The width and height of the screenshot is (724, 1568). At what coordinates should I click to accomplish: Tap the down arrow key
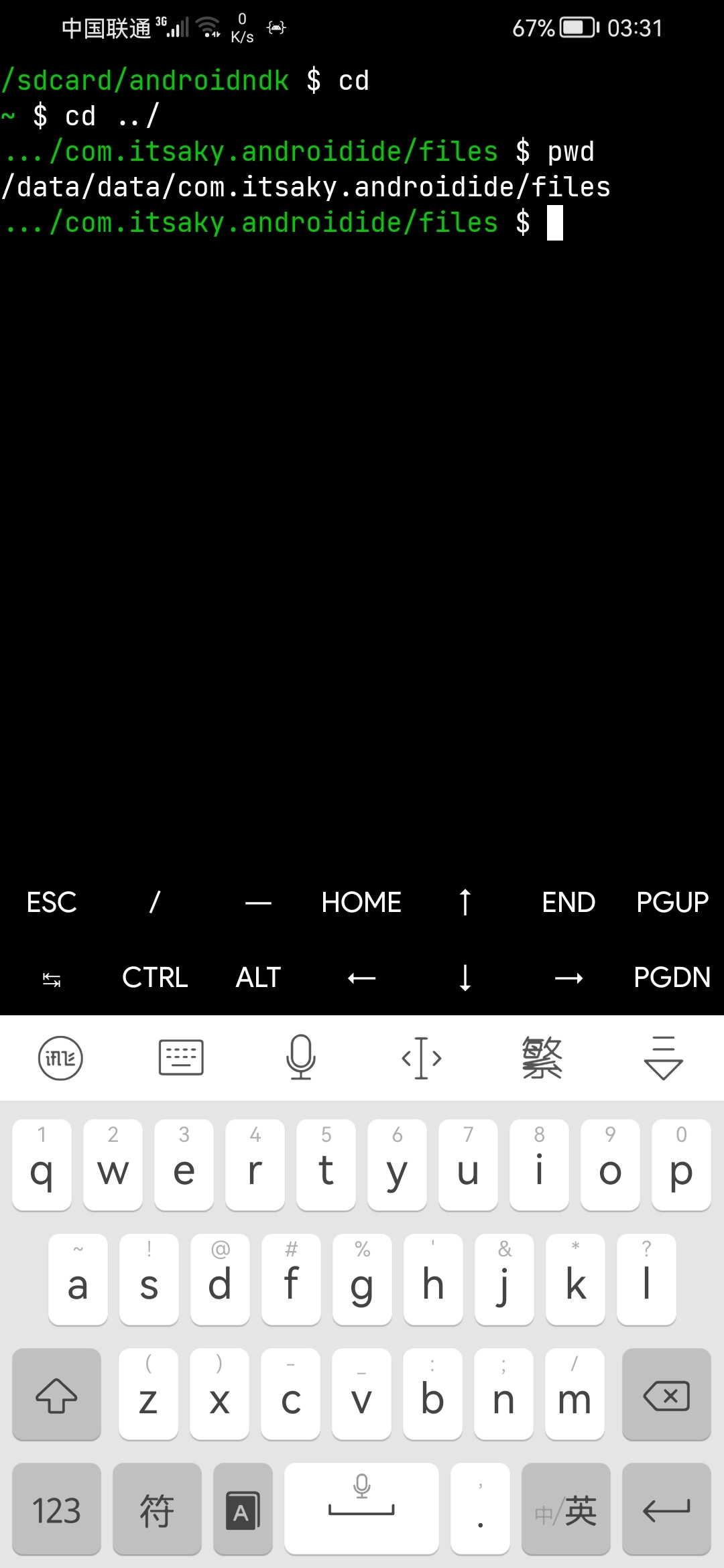[x=465, y=978]
